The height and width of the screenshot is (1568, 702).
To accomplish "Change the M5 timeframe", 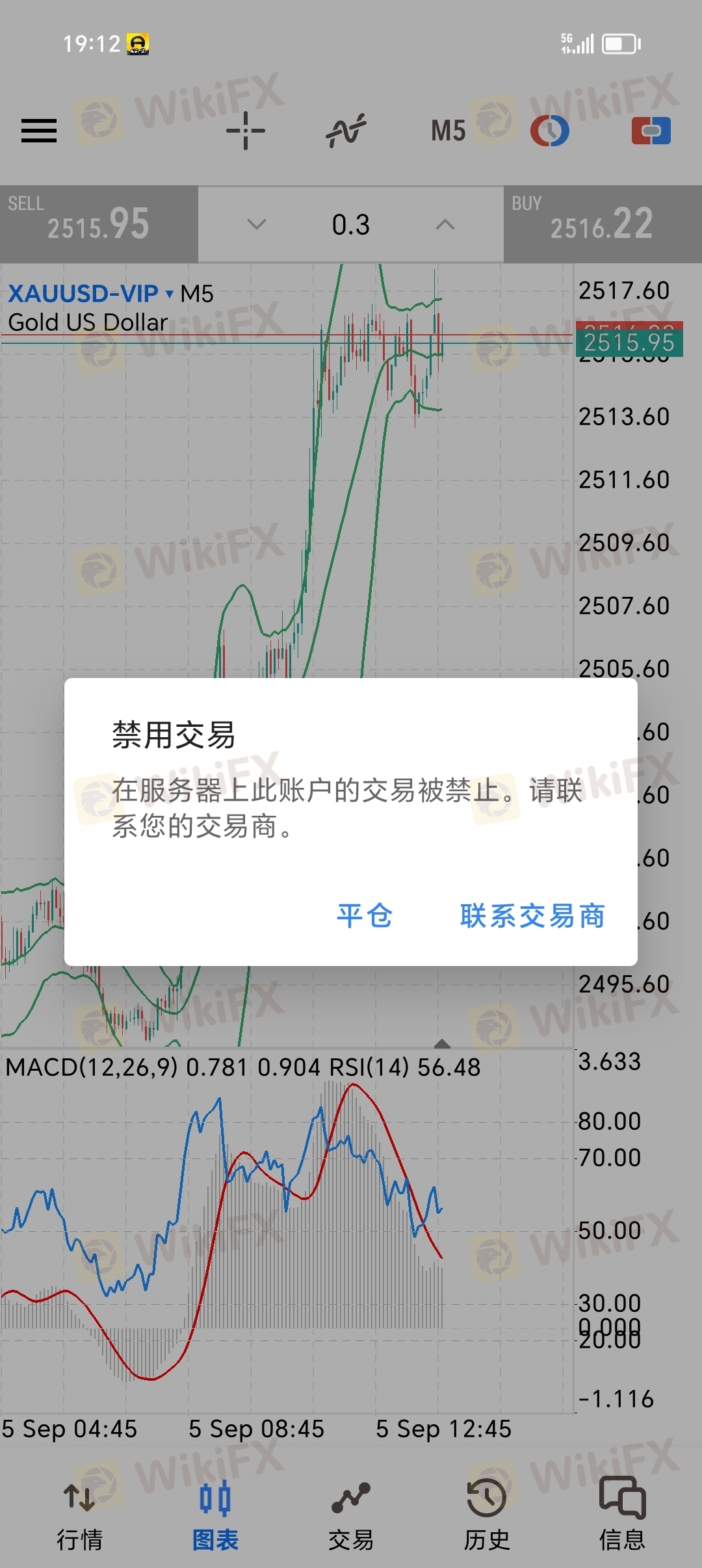I will (448, 131).
